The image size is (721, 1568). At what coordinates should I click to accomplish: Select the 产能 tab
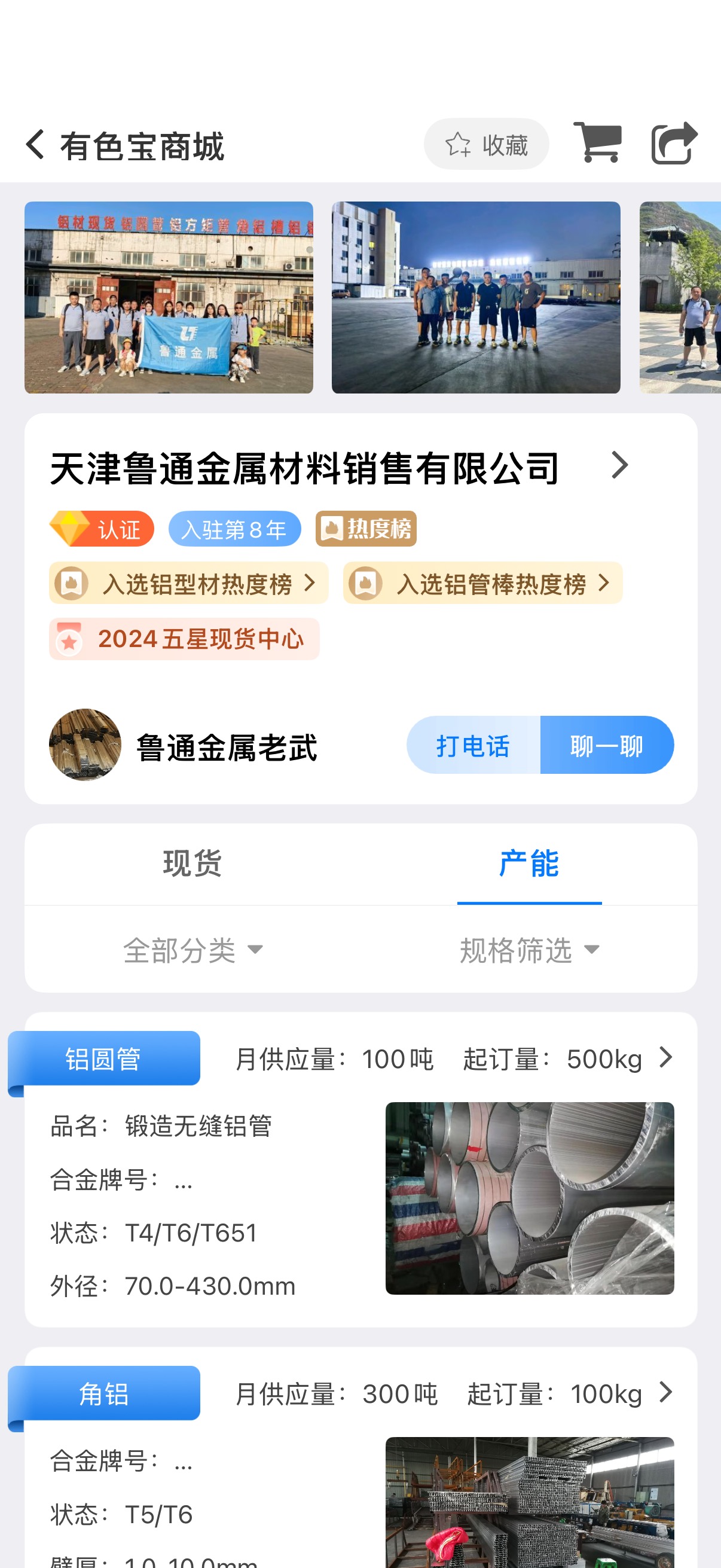click(528, 863)
